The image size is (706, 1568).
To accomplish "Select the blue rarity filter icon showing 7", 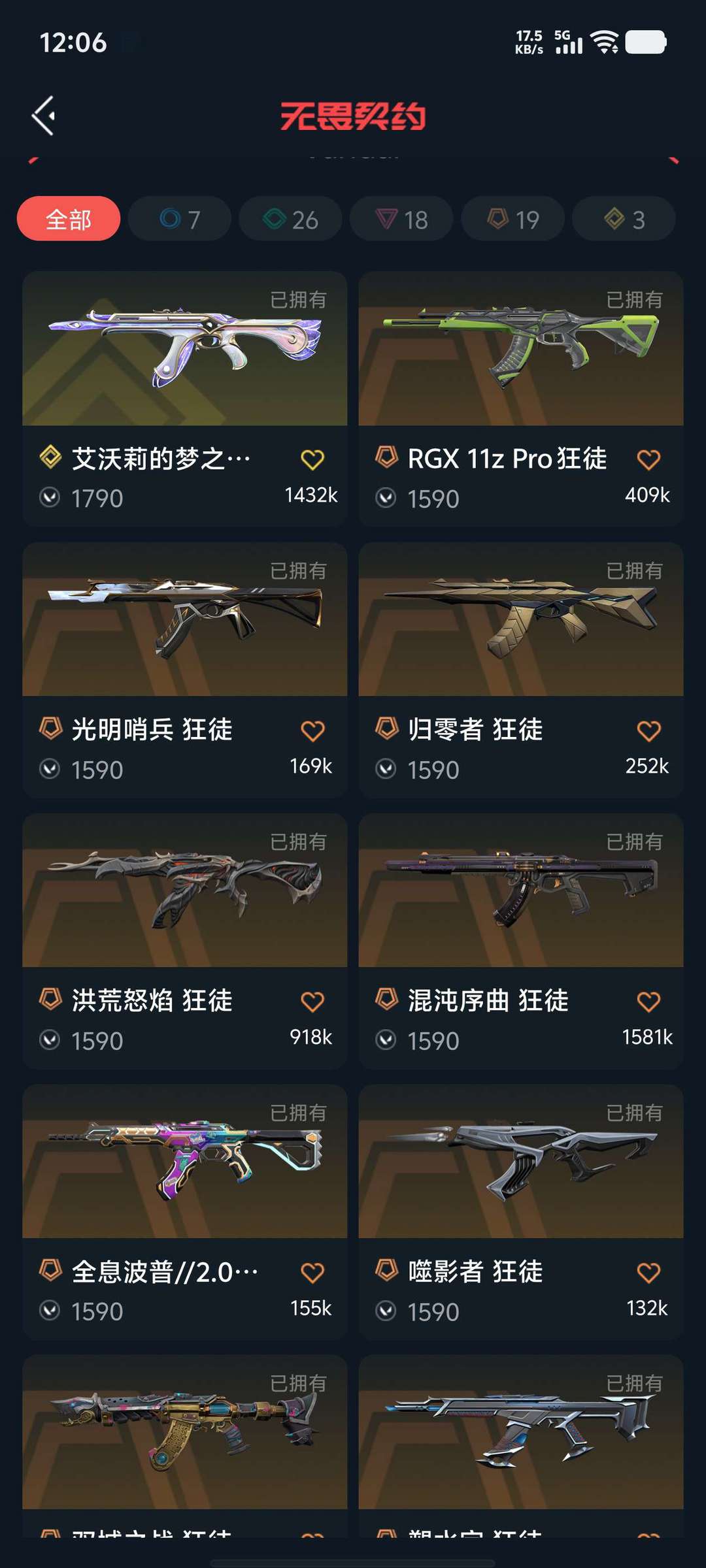I will [179, 219].
